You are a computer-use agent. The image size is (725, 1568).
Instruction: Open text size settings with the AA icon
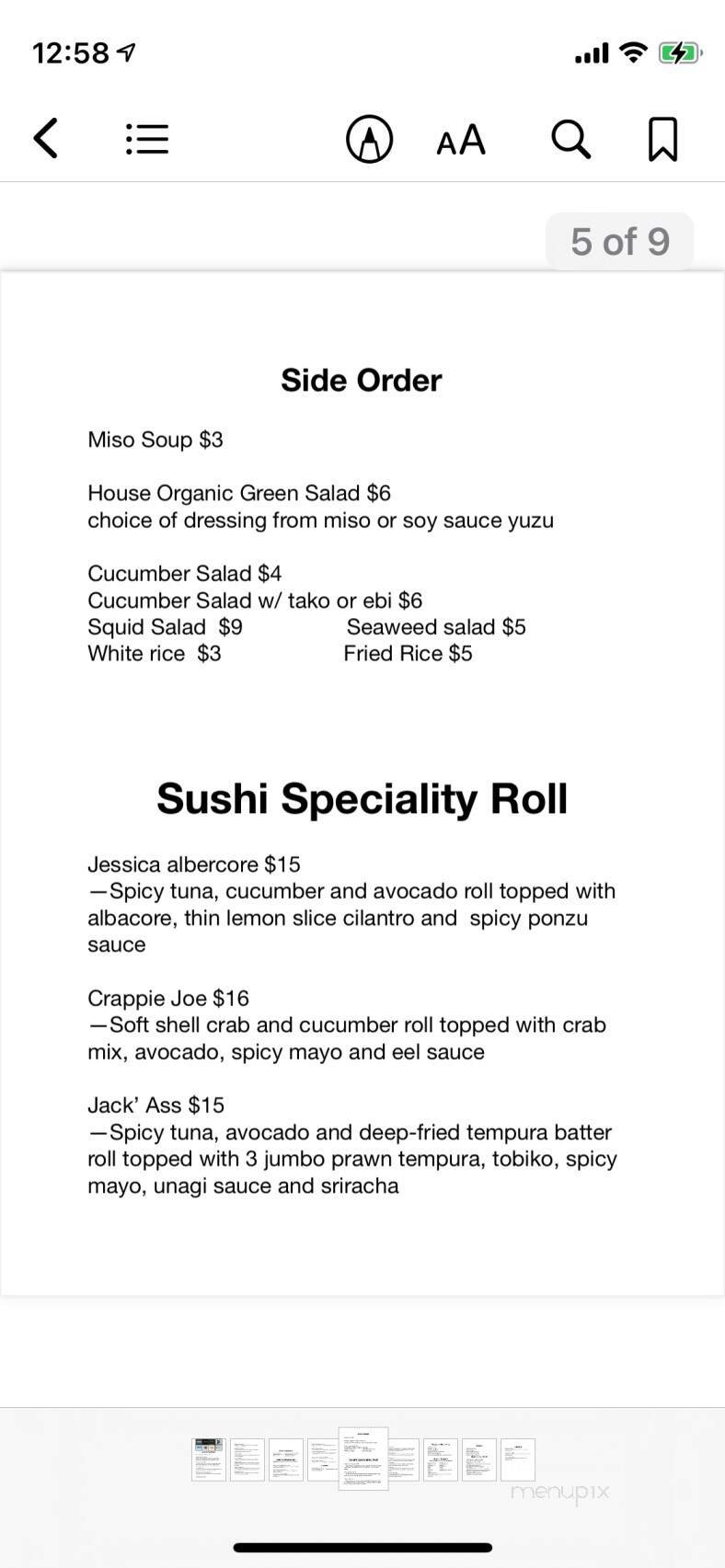click(x=460, y=139)
